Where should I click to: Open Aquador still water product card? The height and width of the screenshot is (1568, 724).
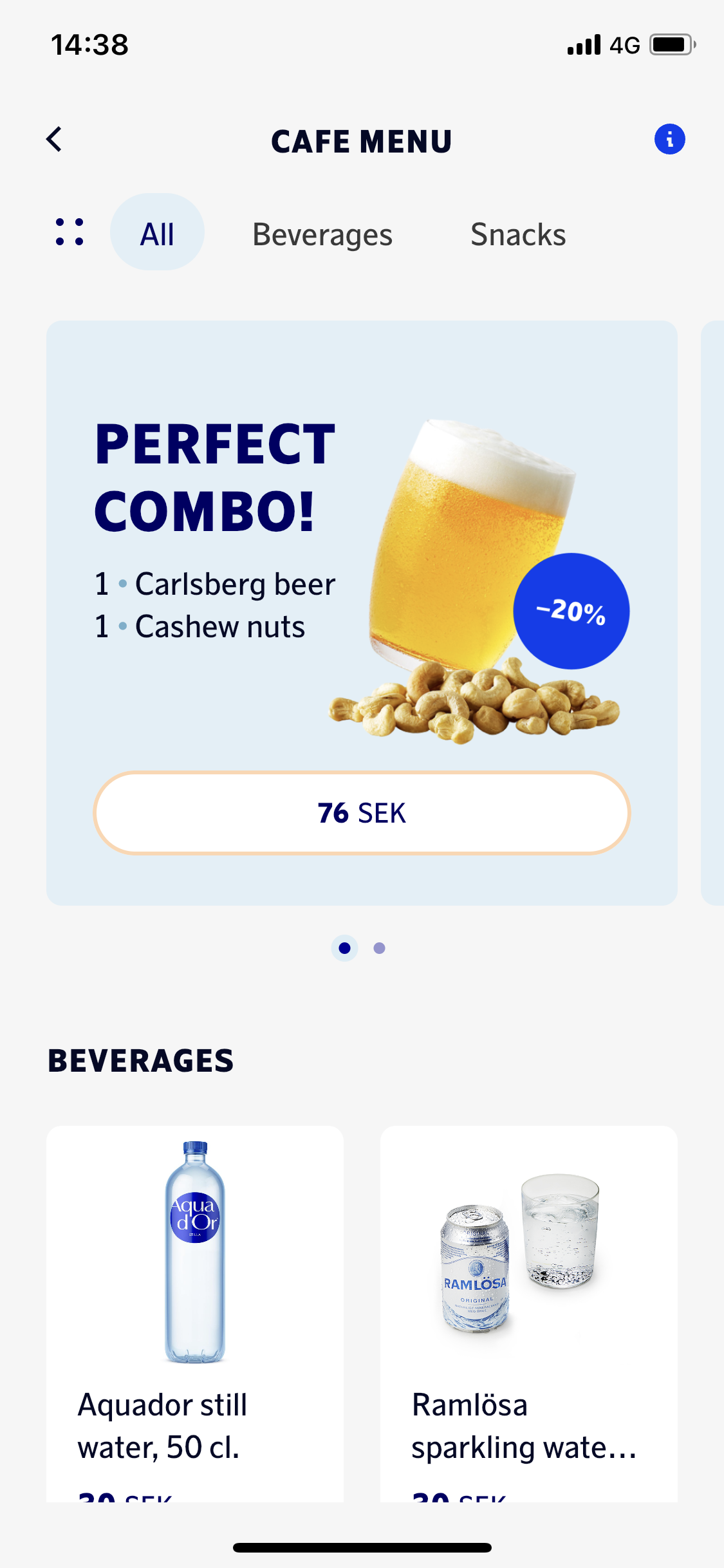[195, 1313]
